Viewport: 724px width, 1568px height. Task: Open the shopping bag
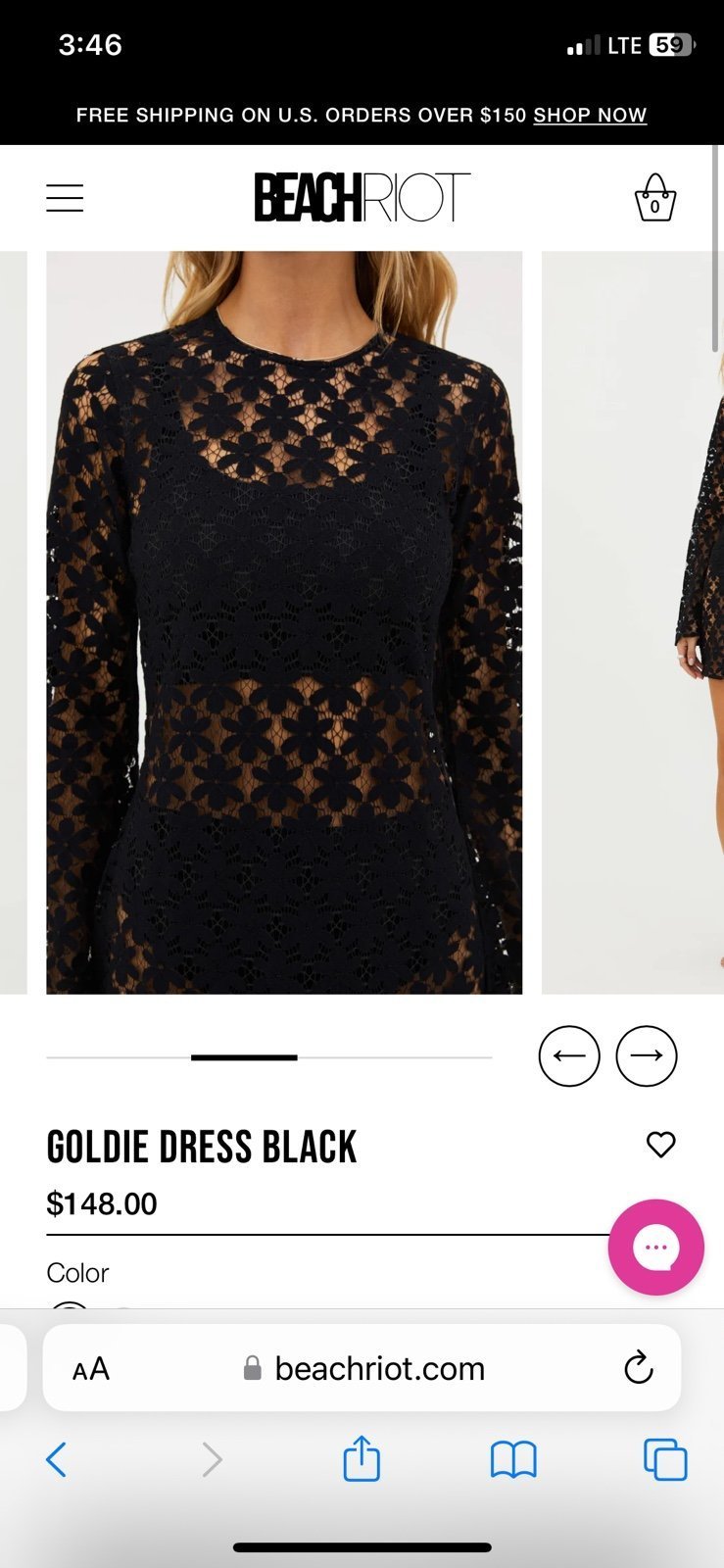point(654,198)
